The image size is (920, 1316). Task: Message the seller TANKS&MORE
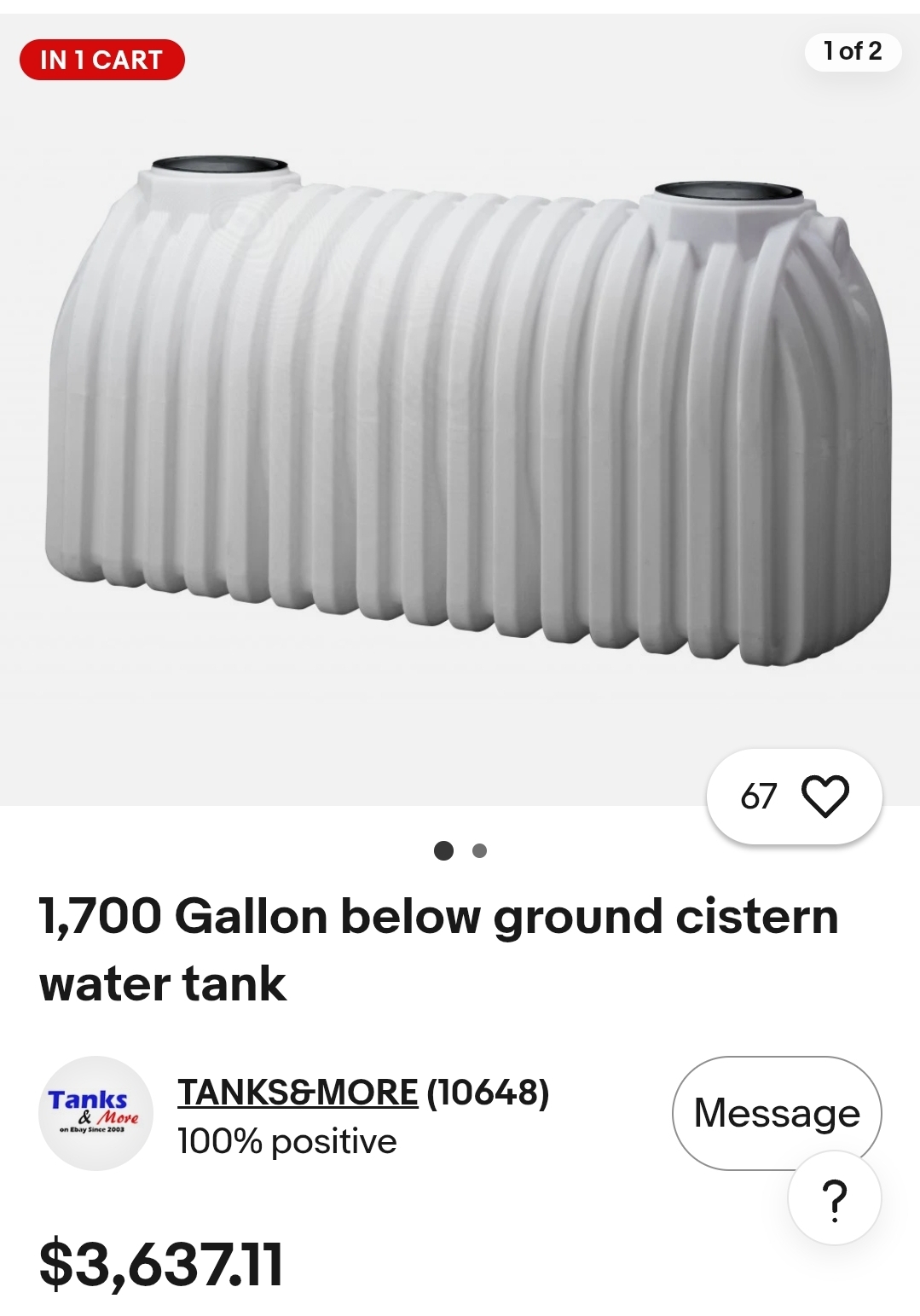pos(777,1112)
